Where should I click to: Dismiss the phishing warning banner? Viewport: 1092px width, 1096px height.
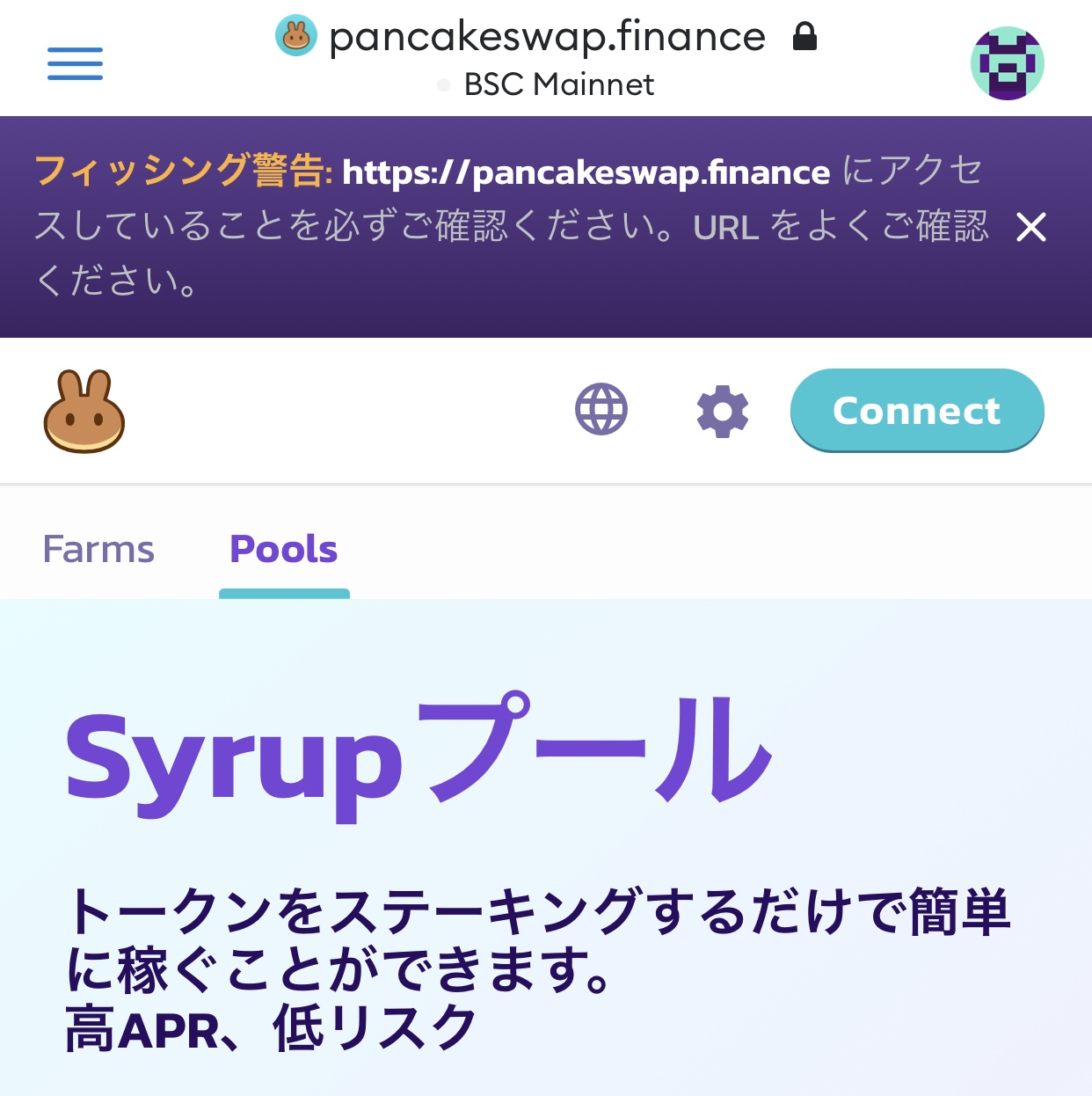tap(1030, 227)
